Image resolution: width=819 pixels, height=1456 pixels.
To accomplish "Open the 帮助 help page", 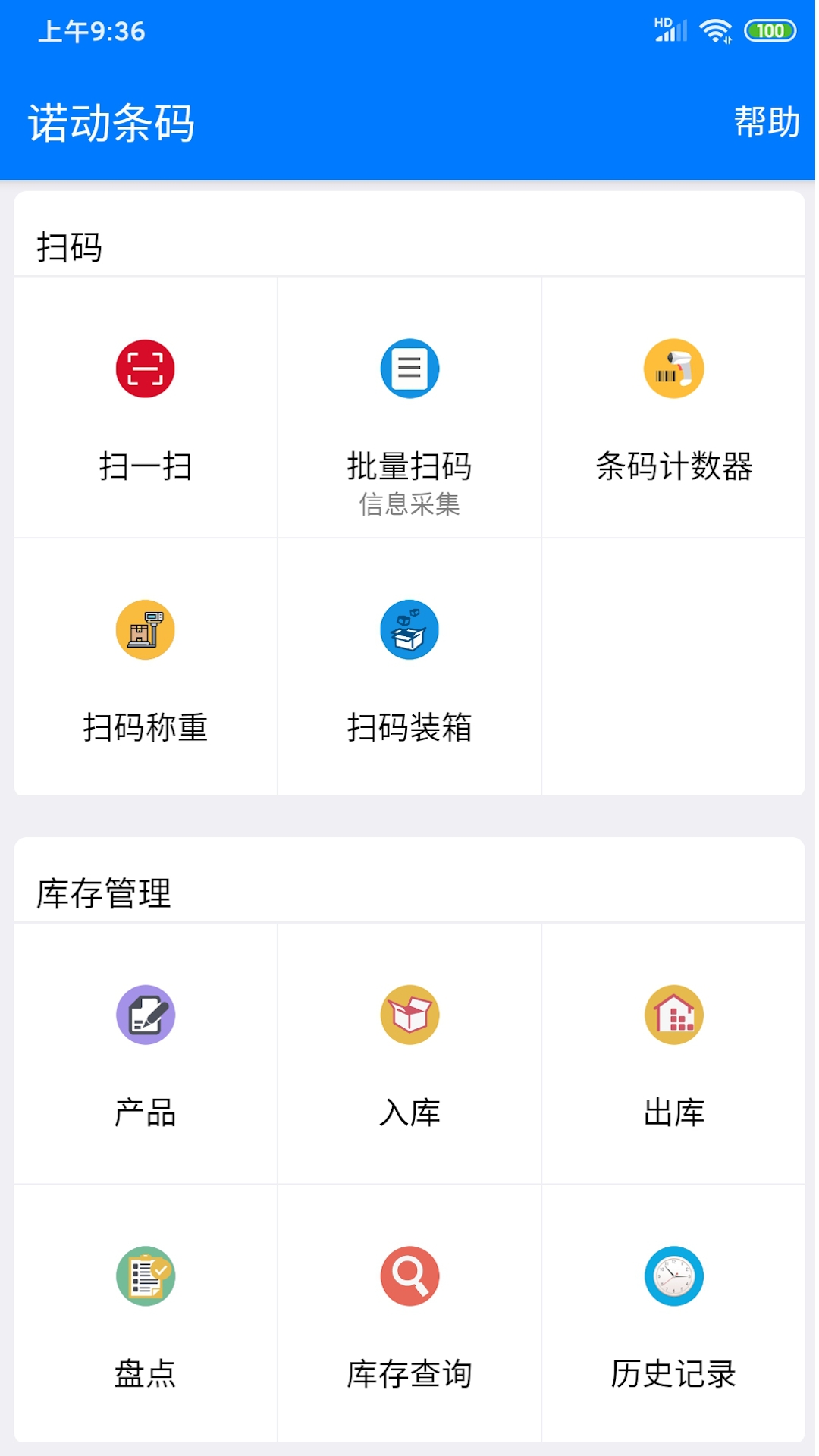I will click(765, 121).
